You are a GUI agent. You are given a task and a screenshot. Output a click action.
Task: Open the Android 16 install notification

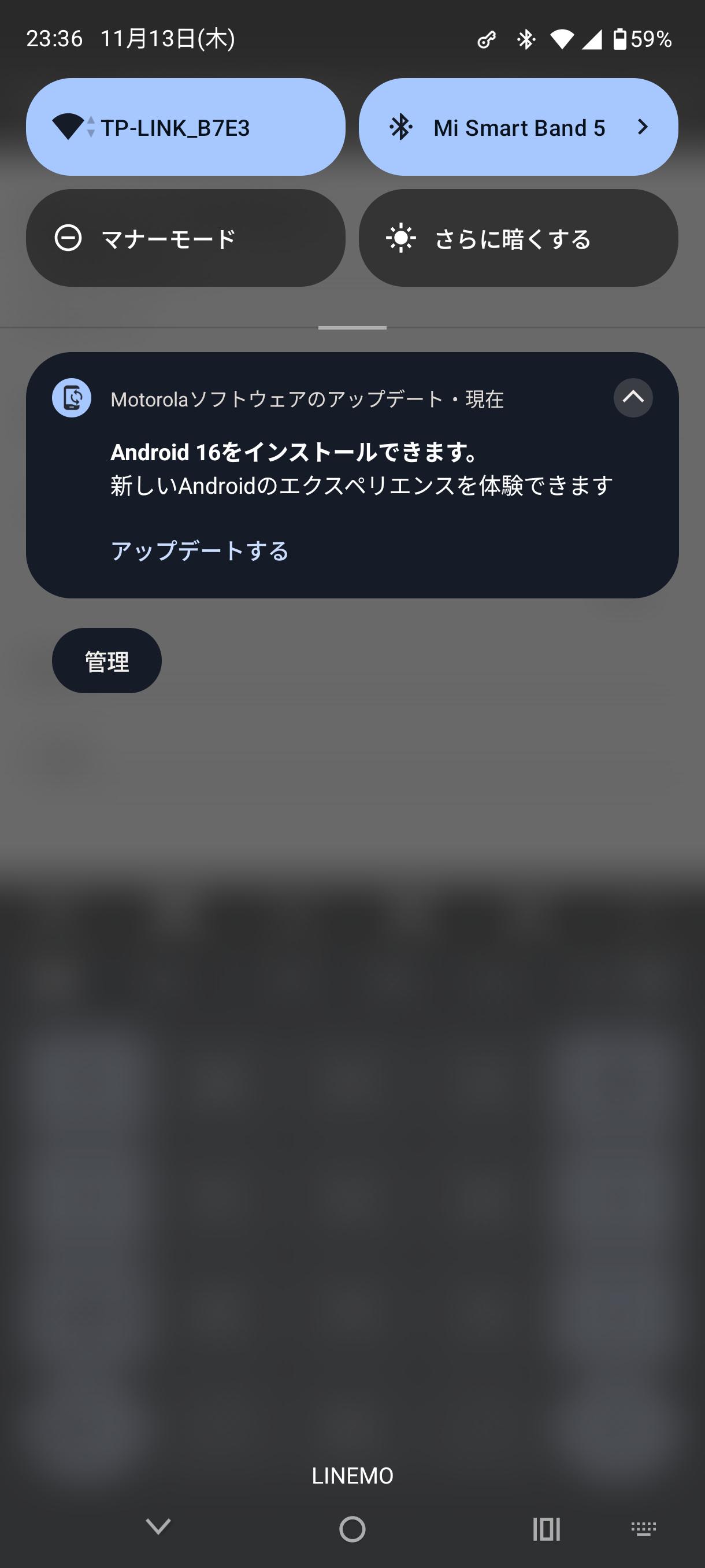point(353,469)
